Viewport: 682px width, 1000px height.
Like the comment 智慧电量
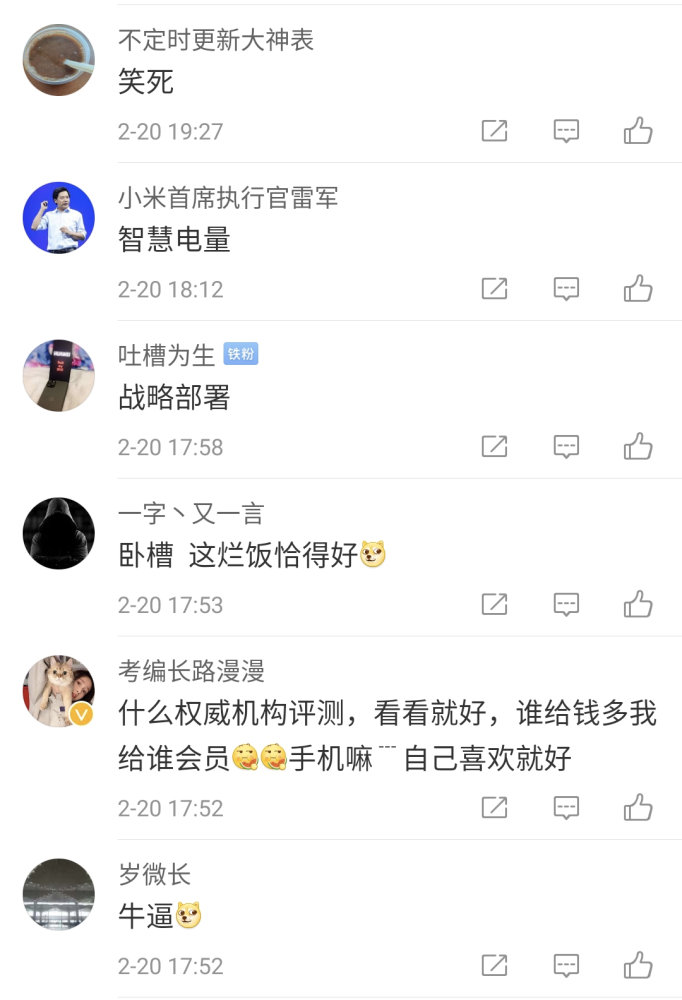(x=638, y=289)
